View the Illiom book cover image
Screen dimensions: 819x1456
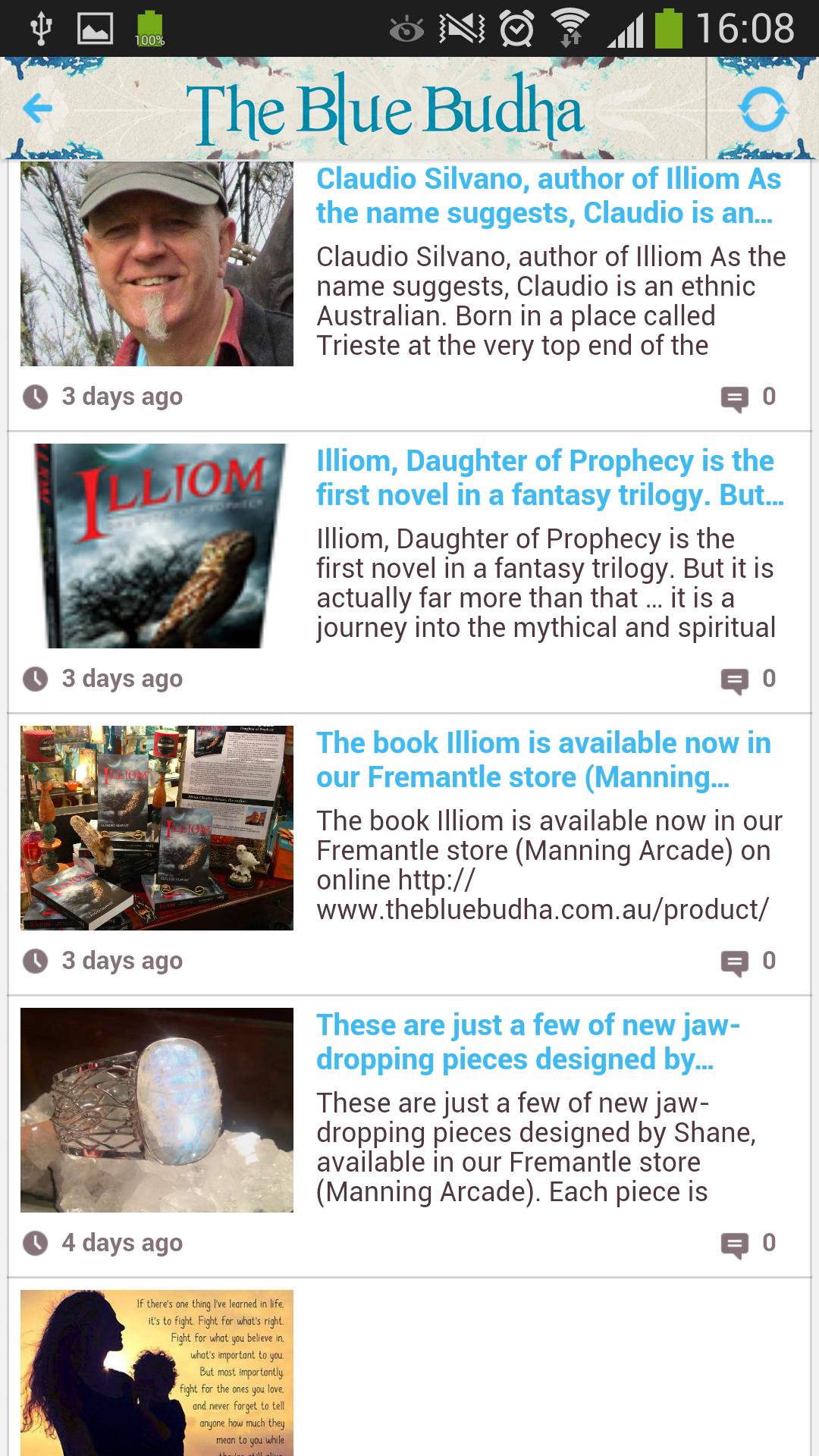(x=157, y=546)
